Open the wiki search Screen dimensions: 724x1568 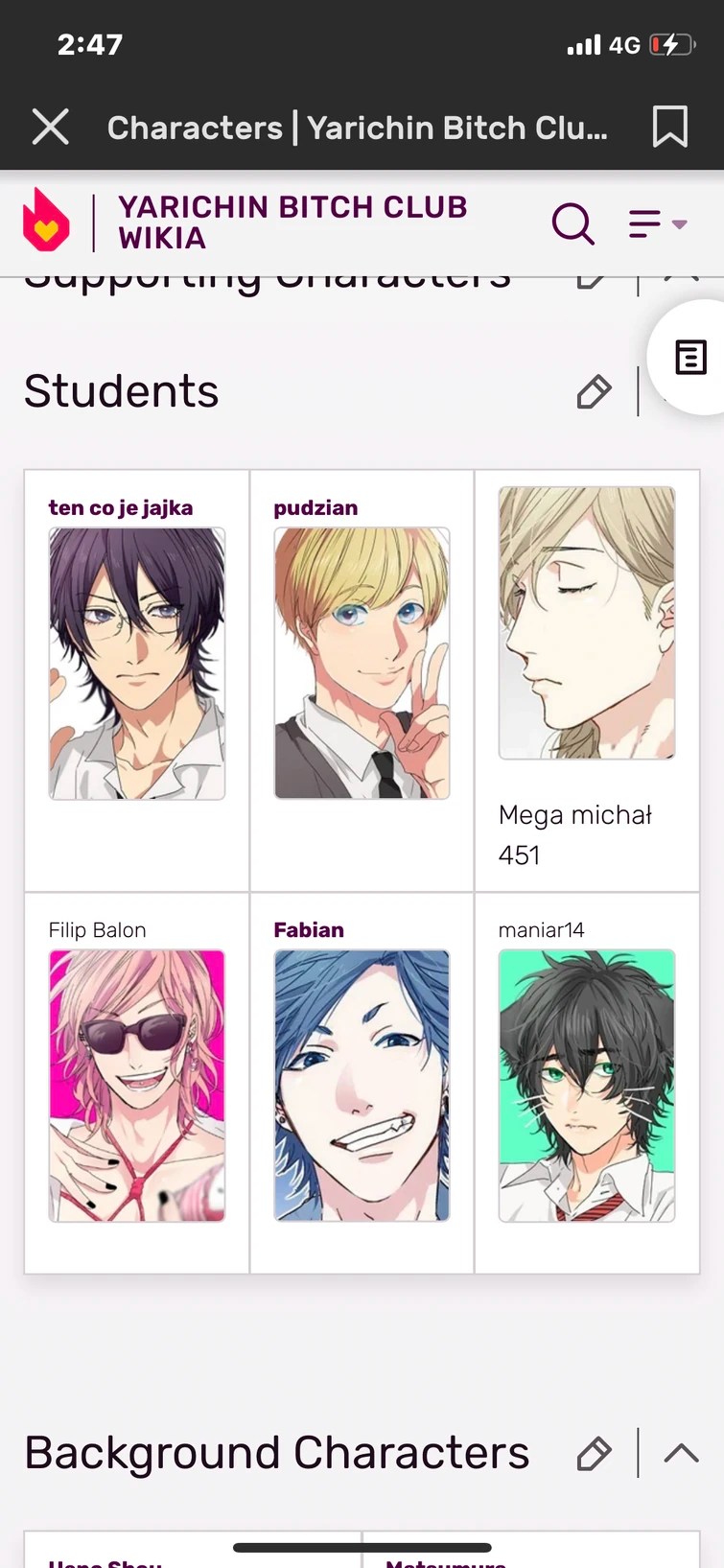tap(572, 223)
